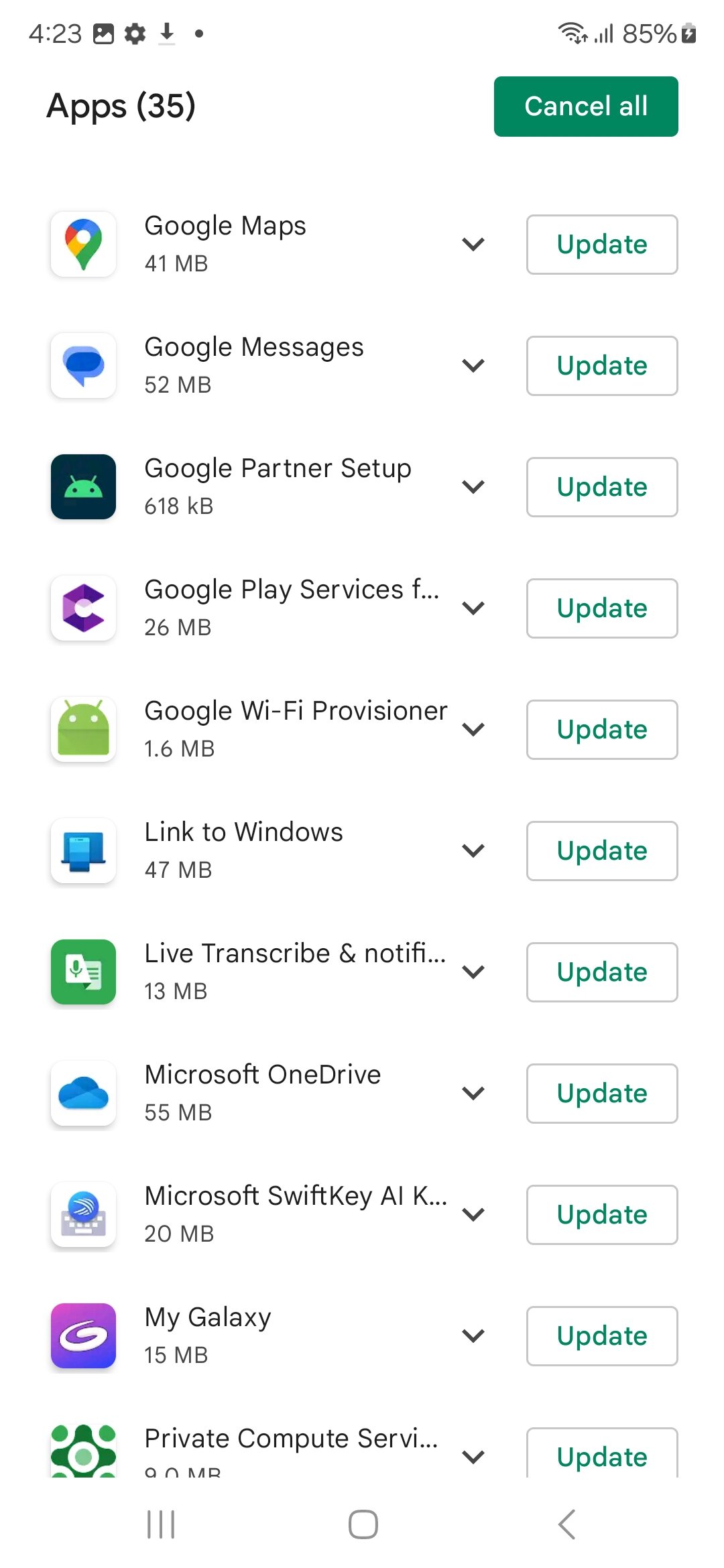The image size is (724, 1568).
Task: Update Google Messages
Action: (601, 366)
